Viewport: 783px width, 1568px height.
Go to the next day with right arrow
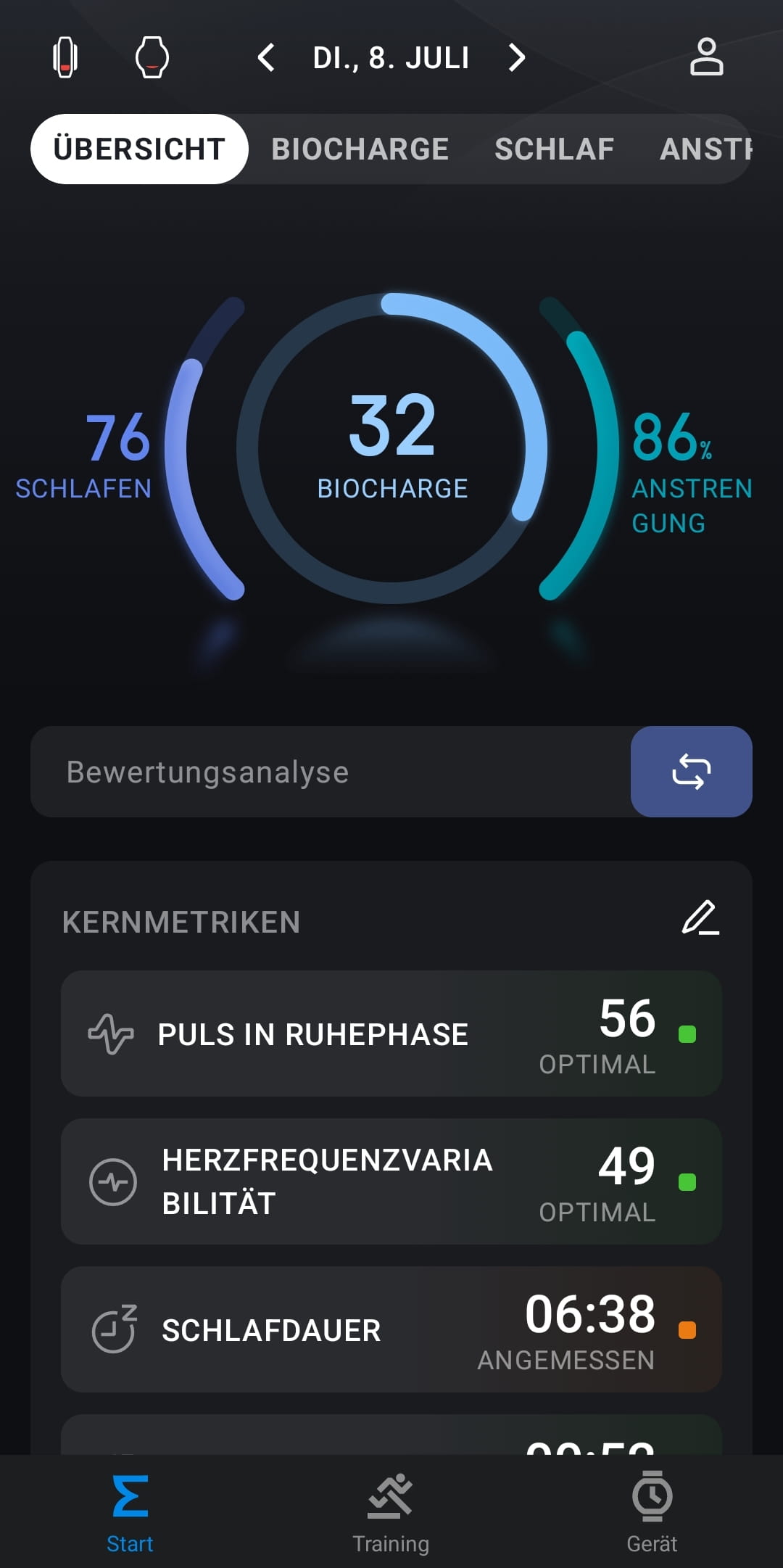pyautogui.click(x=516, y=57)
